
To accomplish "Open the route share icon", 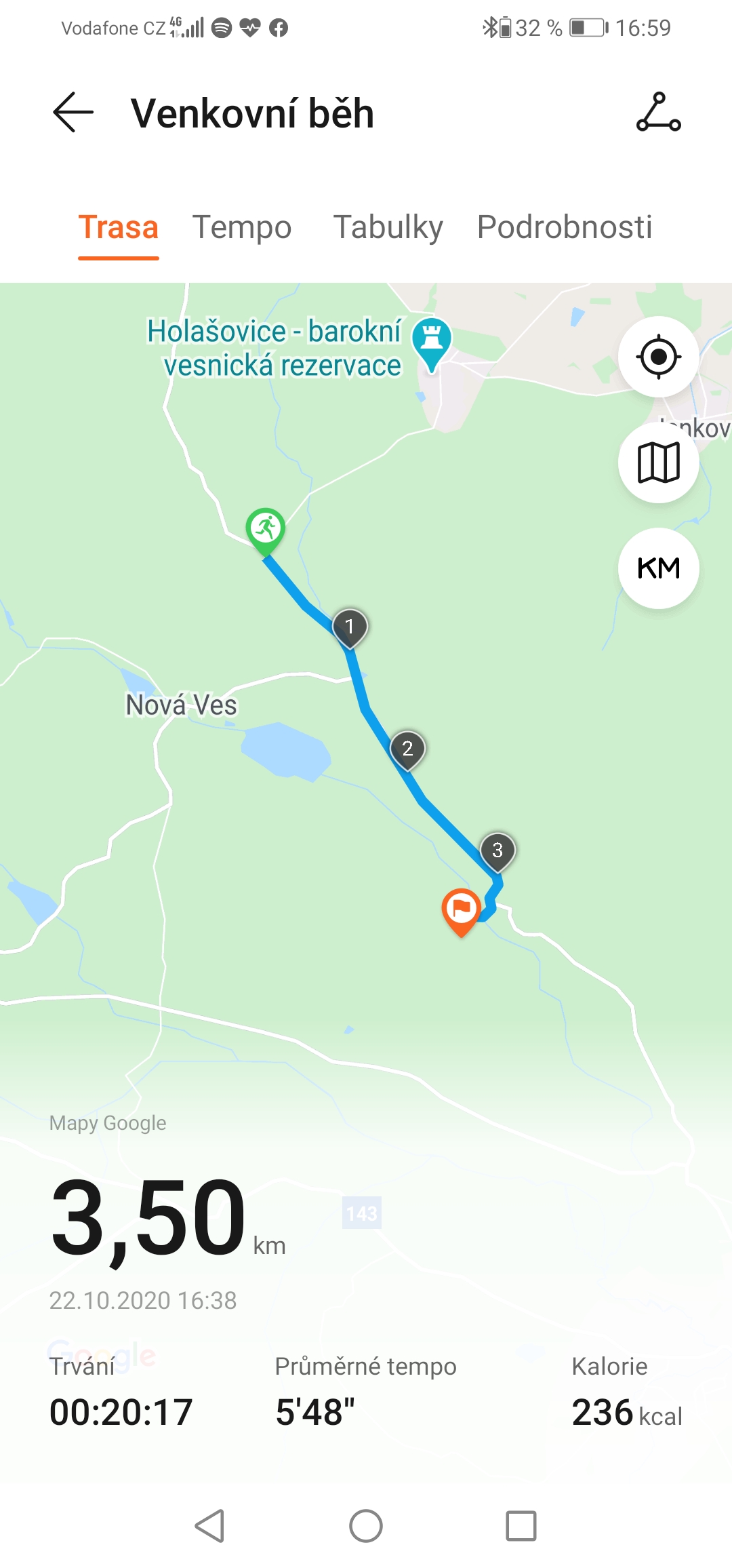I will (x=658, y=113).
